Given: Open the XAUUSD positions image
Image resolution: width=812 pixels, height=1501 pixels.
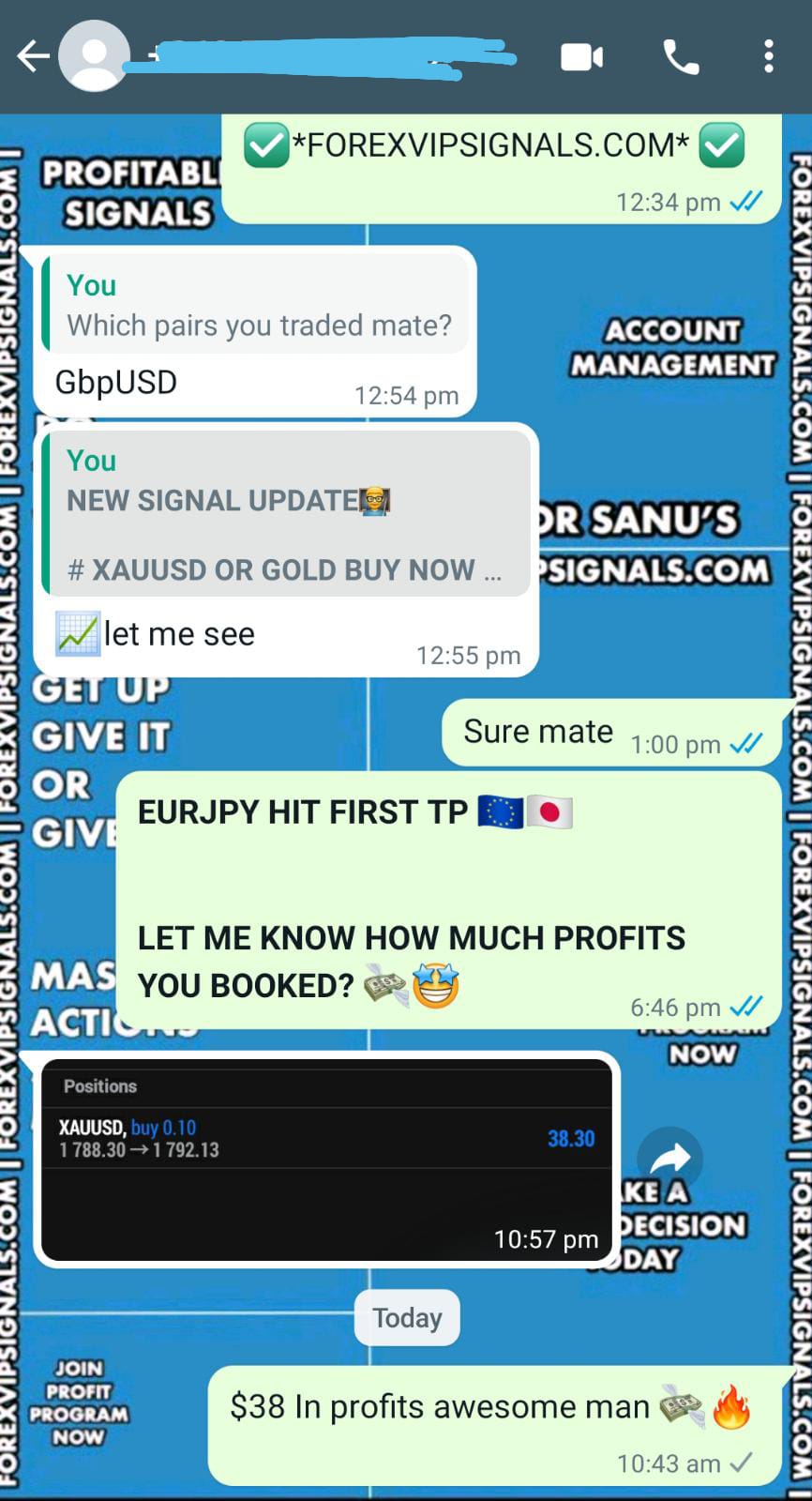Looking at the screenshot, I should tap(326, 1160).
